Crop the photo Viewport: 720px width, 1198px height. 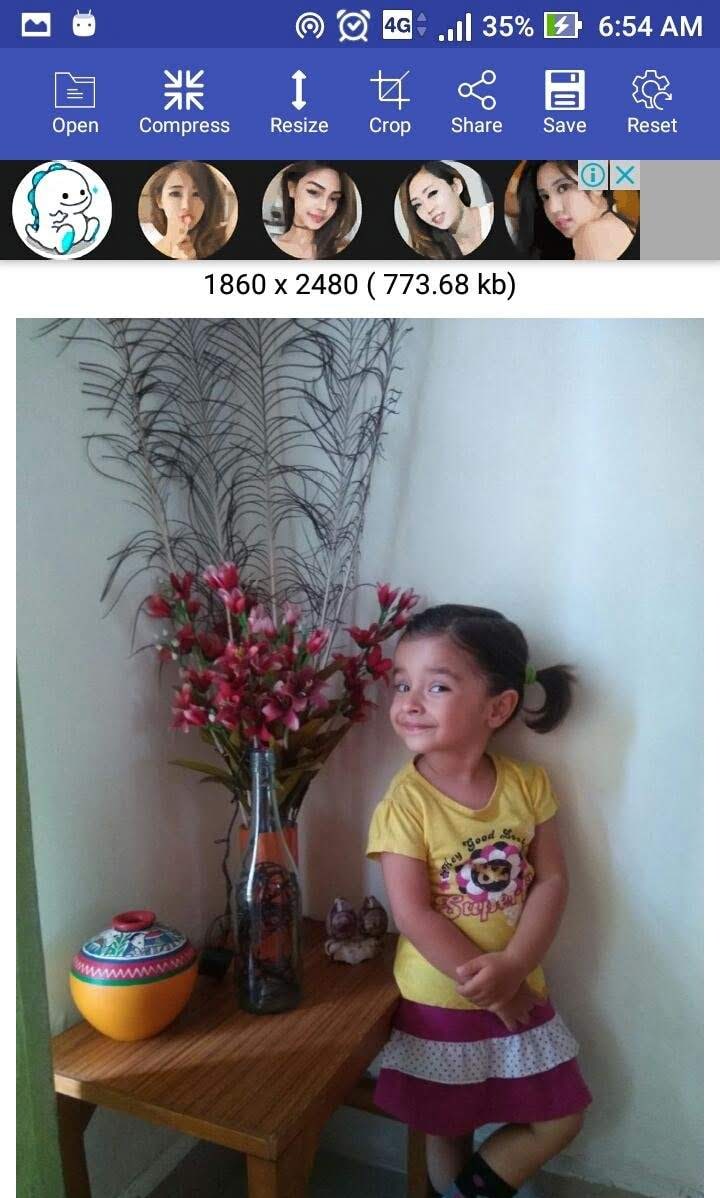pos(390,102)
